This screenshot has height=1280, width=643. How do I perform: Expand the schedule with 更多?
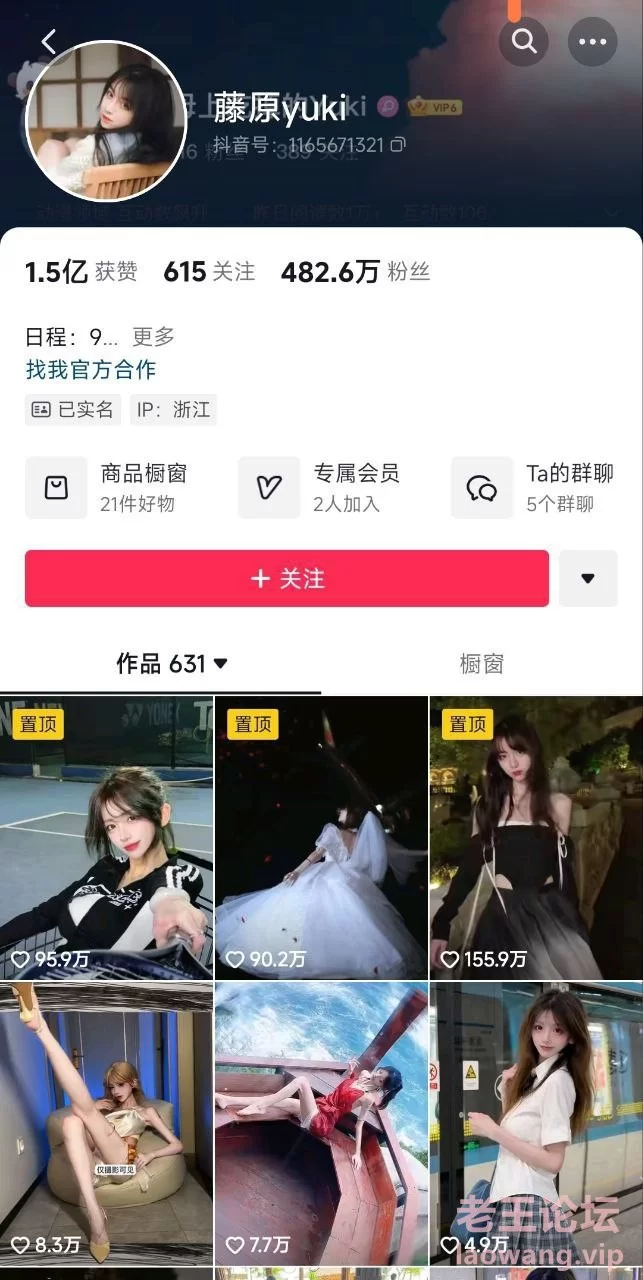[153, 336]
